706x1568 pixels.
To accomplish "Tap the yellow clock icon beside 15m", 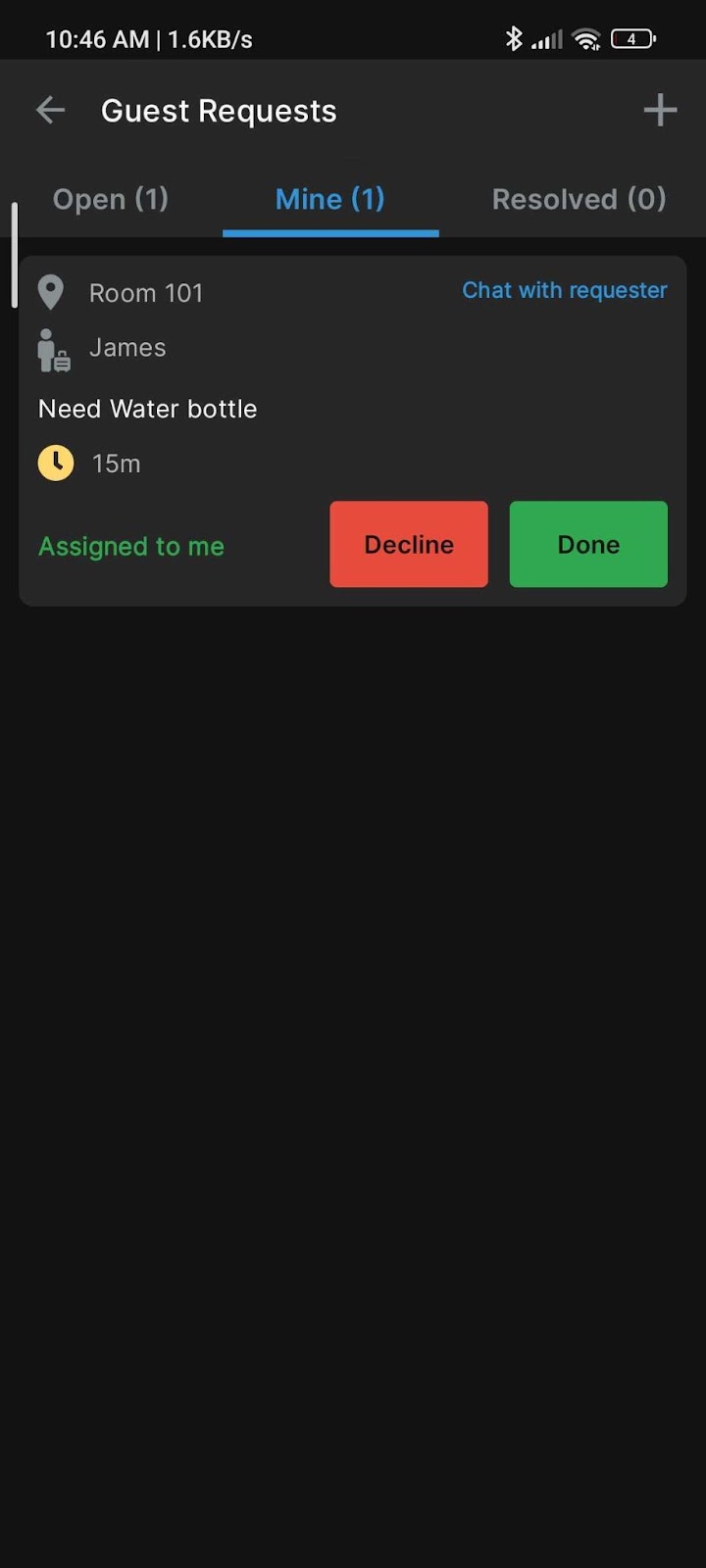I will coord(55,462).
